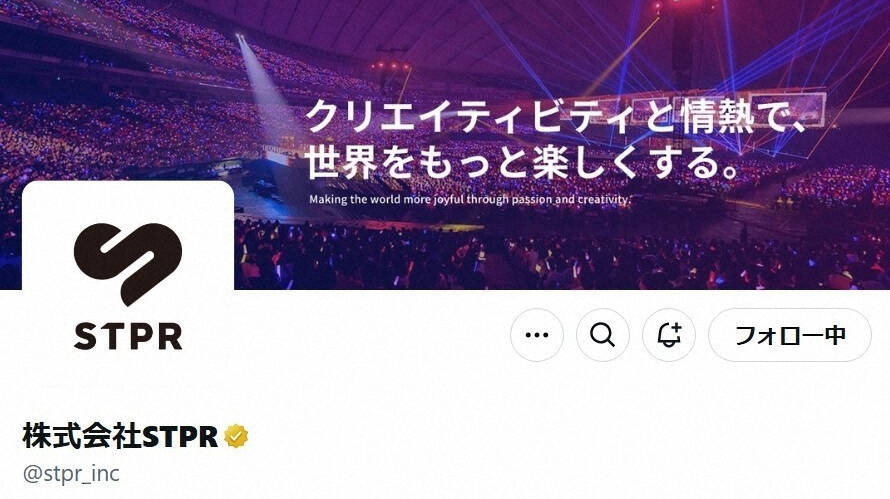Open the three-dot overflow menu

click(x=537, y=335)
